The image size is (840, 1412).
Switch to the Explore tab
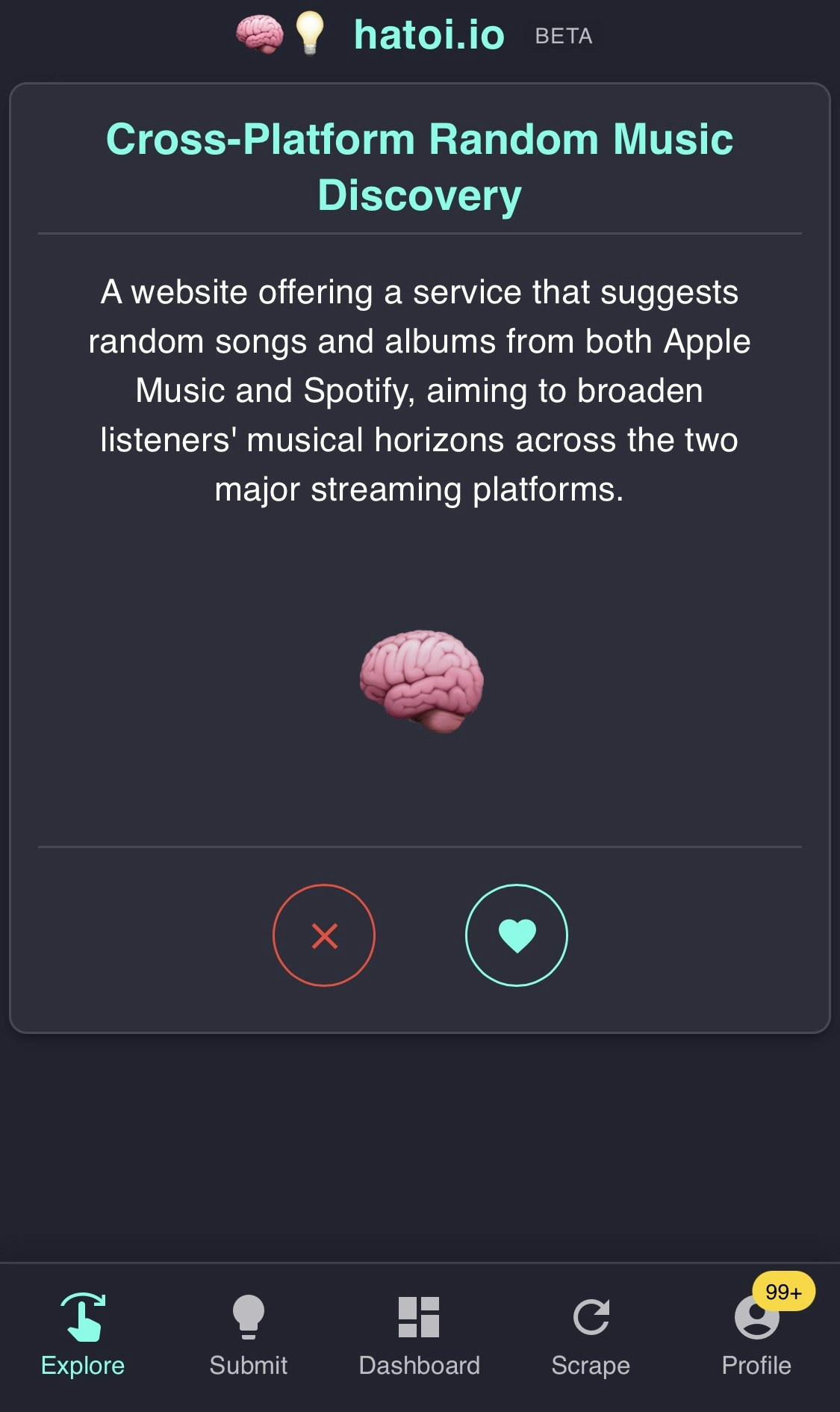(x=83, y=1335)
